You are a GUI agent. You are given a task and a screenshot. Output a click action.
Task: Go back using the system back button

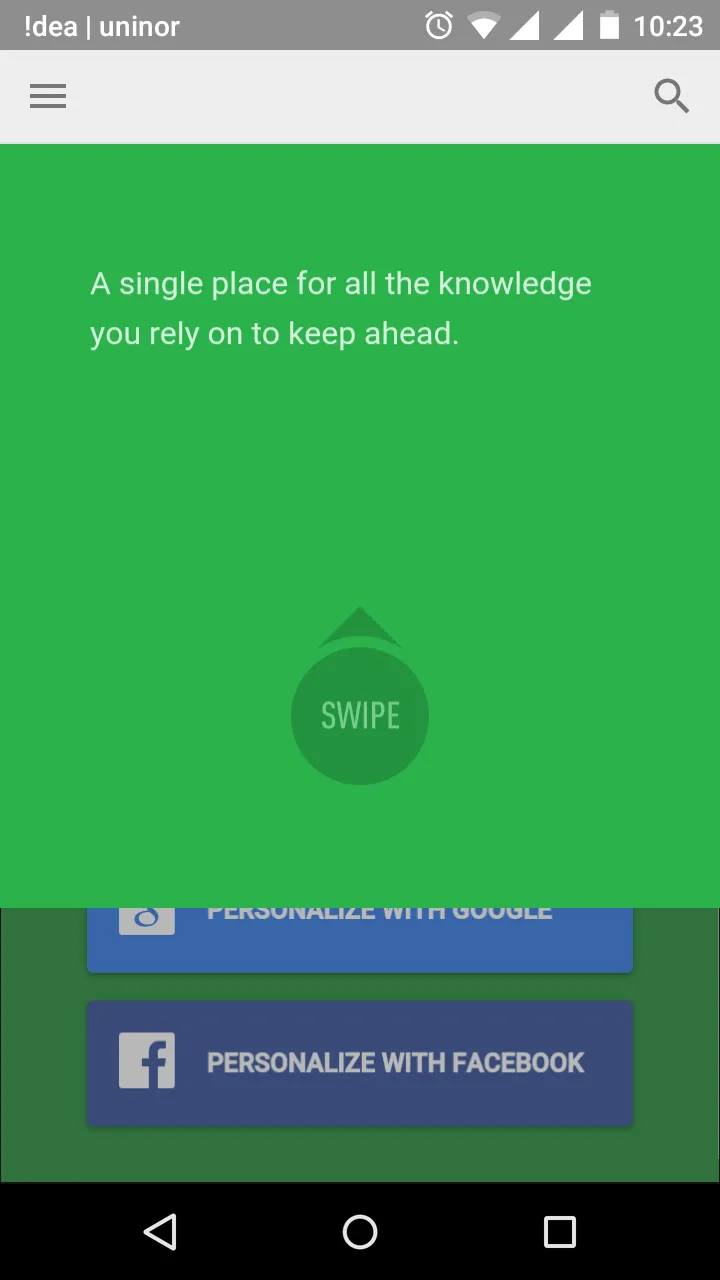click(x=160, y=1232)
